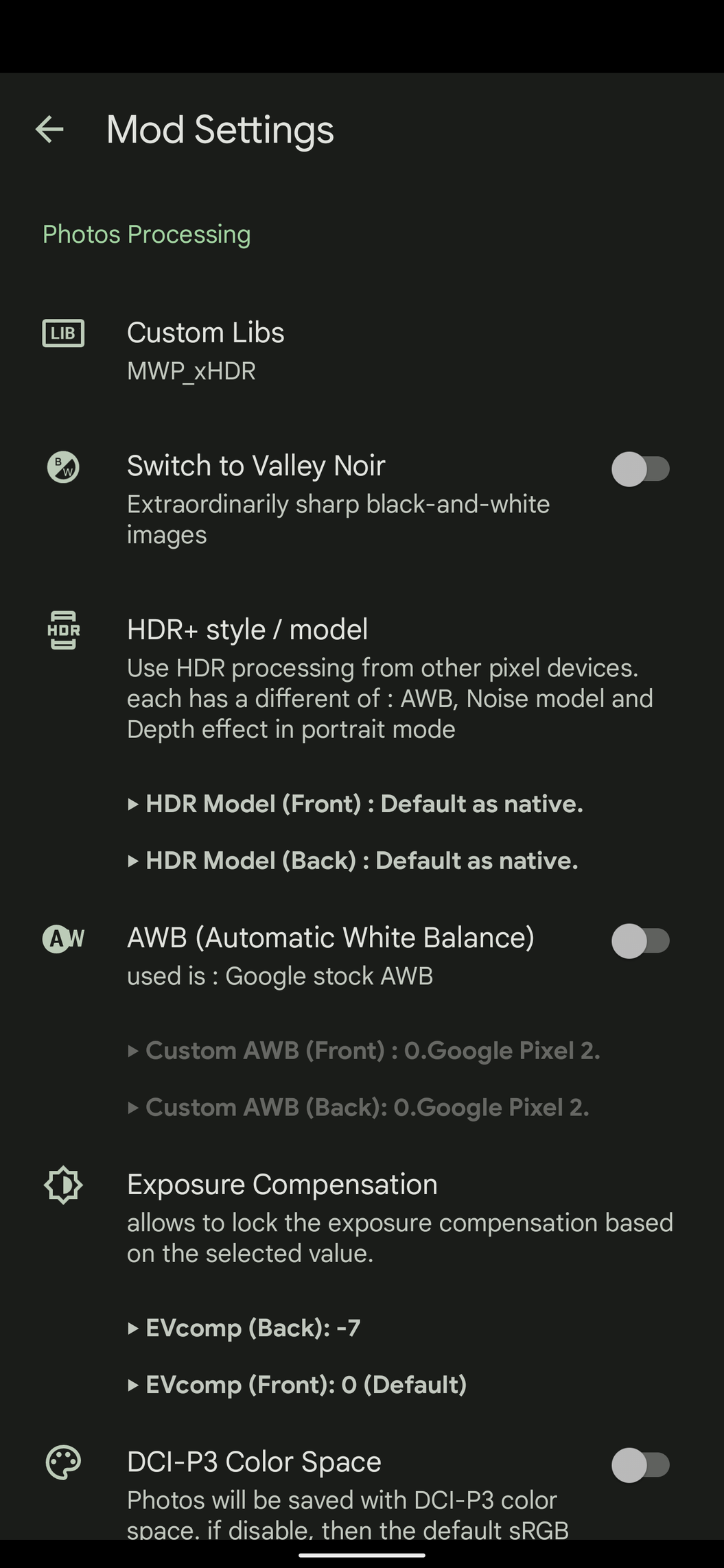
Task: Expand EVcomp (Front) value selector
Action: click(x=305, y=1385)
